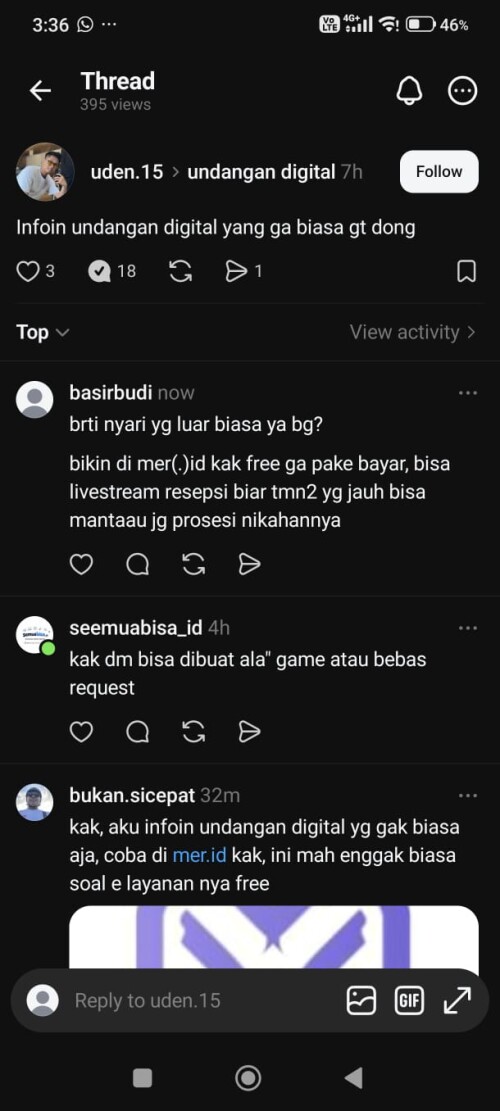Open more options on basirbudi's reply

(x=467, y=393)
